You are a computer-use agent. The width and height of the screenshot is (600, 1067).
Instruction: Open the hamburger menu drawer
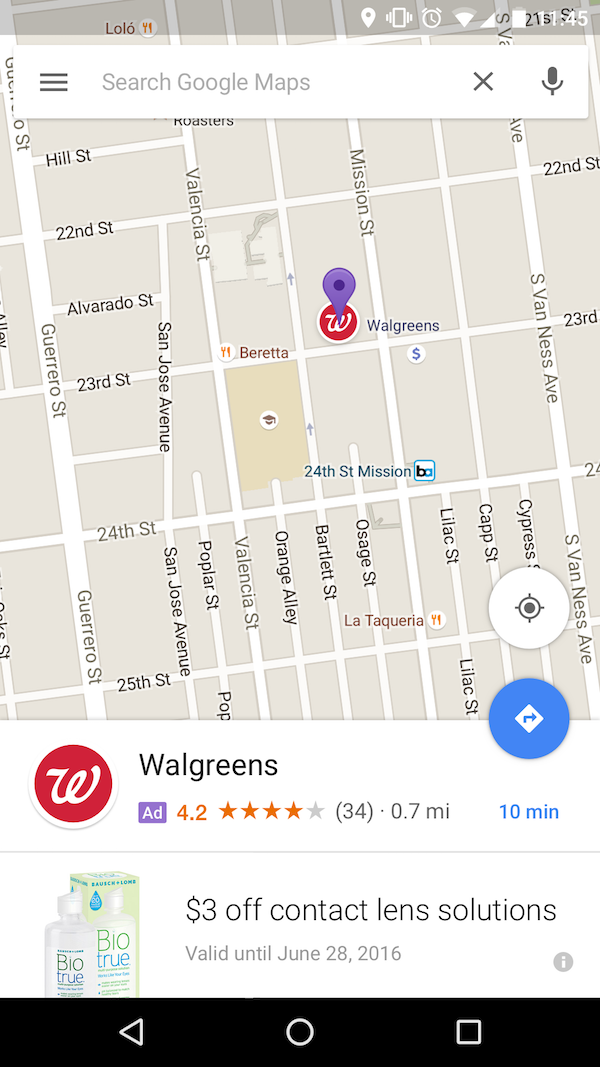[54, 83]
